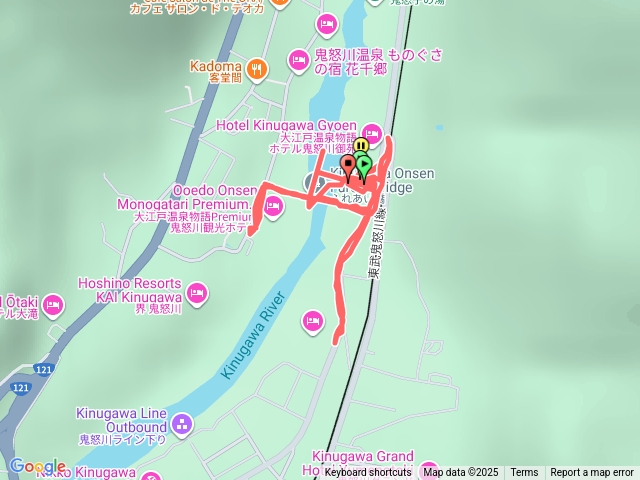Select the 鬼怒川温泉 ものぐさの宿 花千郷 hotel pin
The width and height of the screenshot is (640, 480).
click(x=299, y=62)
